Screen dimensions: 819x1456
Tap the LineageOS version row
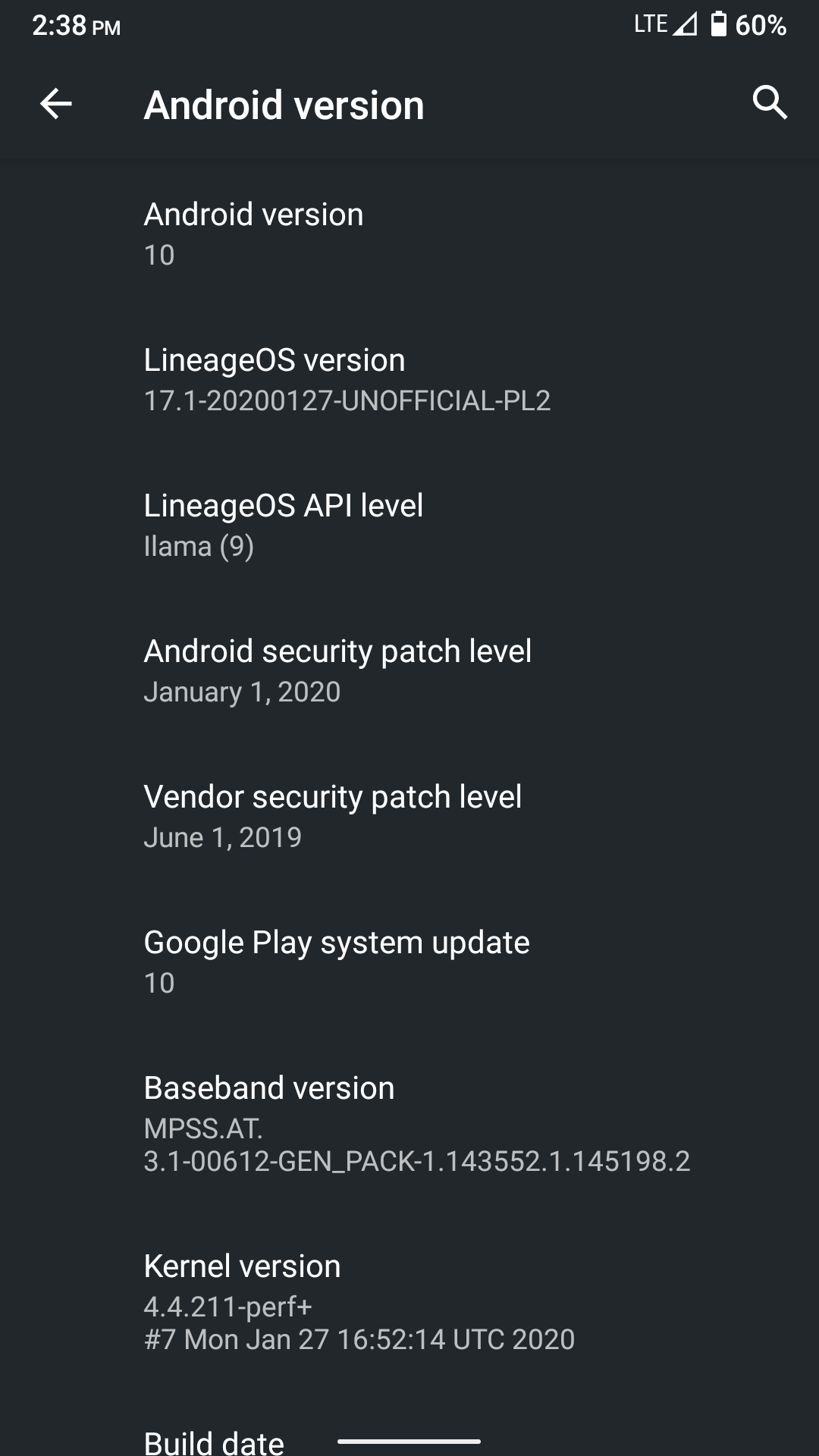[x=409, y=380]
